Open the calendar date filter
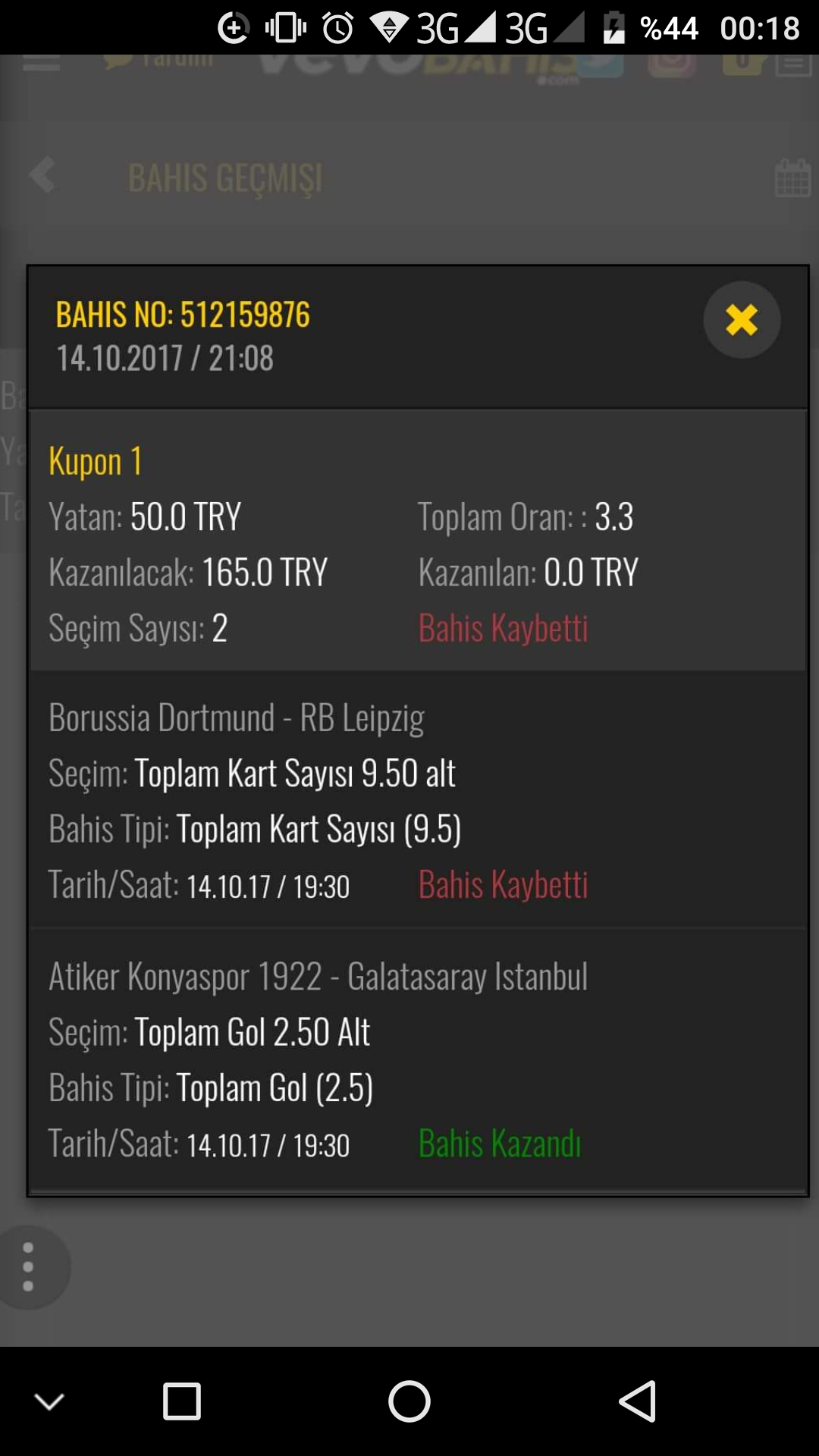The image size is (819, 1456). click(x=792, y=179)
